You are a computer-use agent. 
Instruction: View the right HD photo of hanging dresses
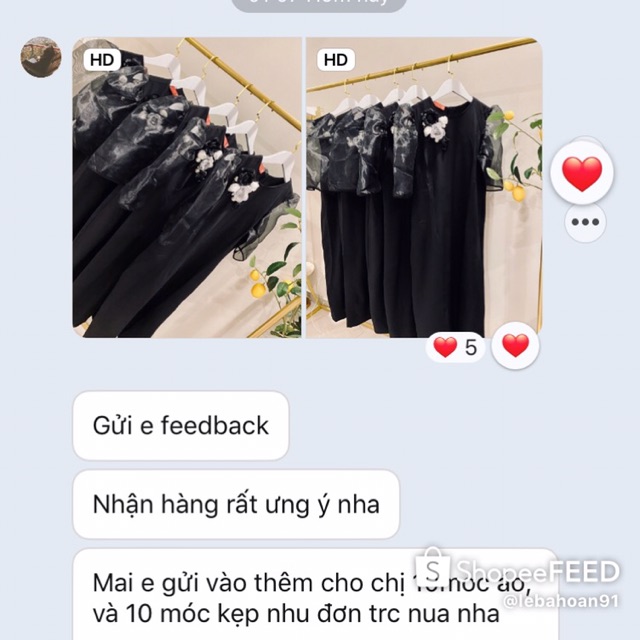(x=424, y=187)
